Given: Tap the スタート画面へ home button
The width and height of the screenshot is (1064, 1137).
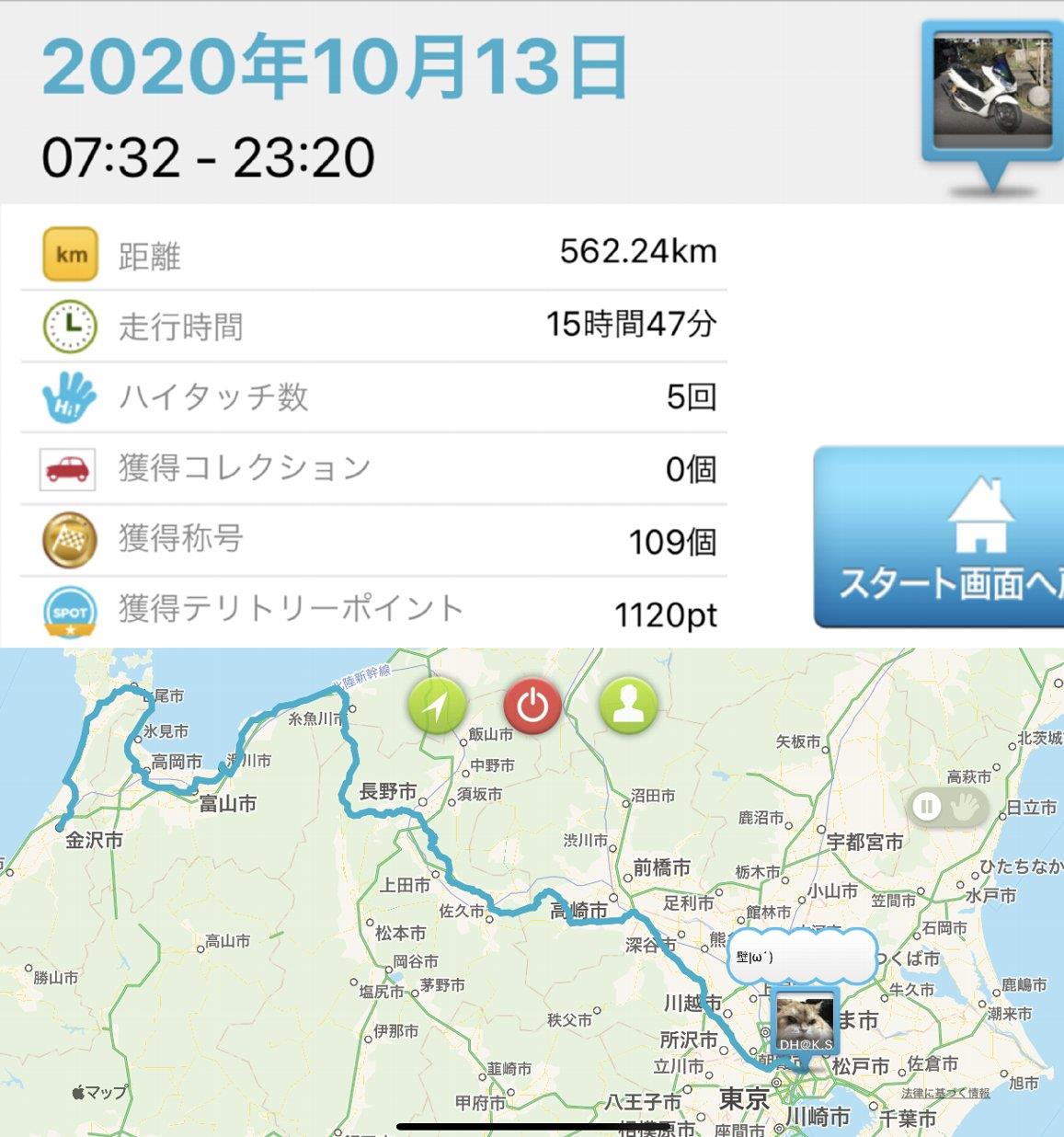Looking at the screenshot, I should [940, 538].
